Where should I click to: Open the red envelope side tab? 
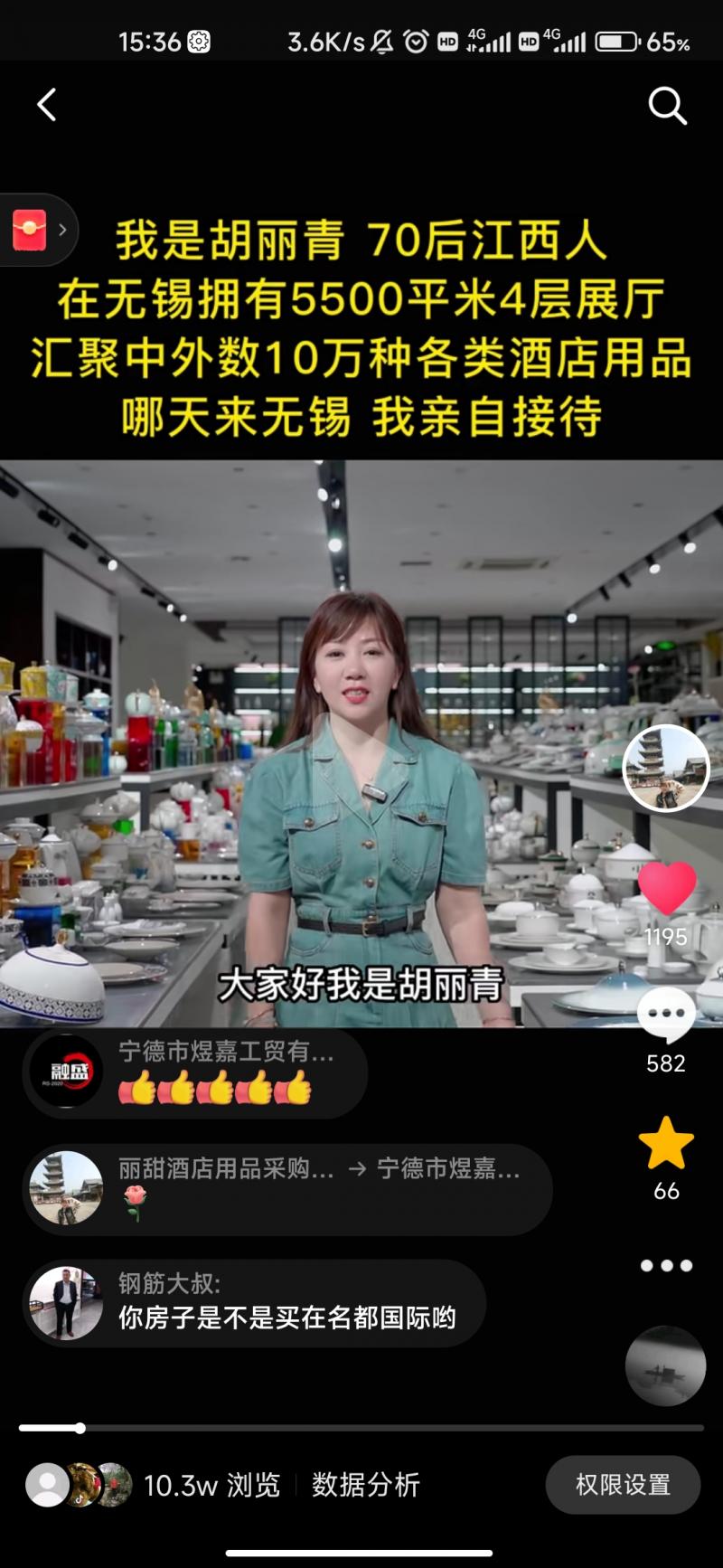pos(36,230)
